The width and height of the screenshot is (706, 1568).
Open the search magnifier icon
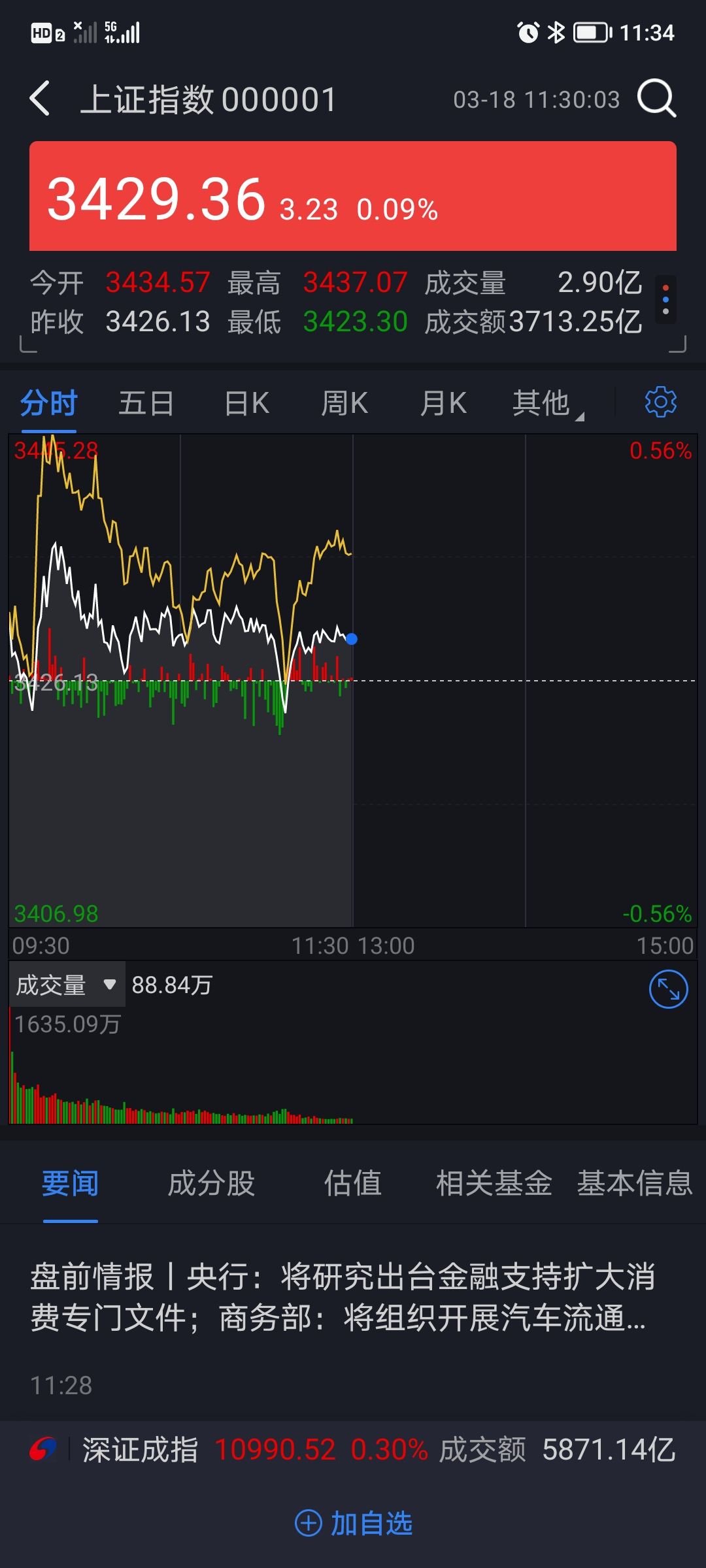tap(656, 99)
